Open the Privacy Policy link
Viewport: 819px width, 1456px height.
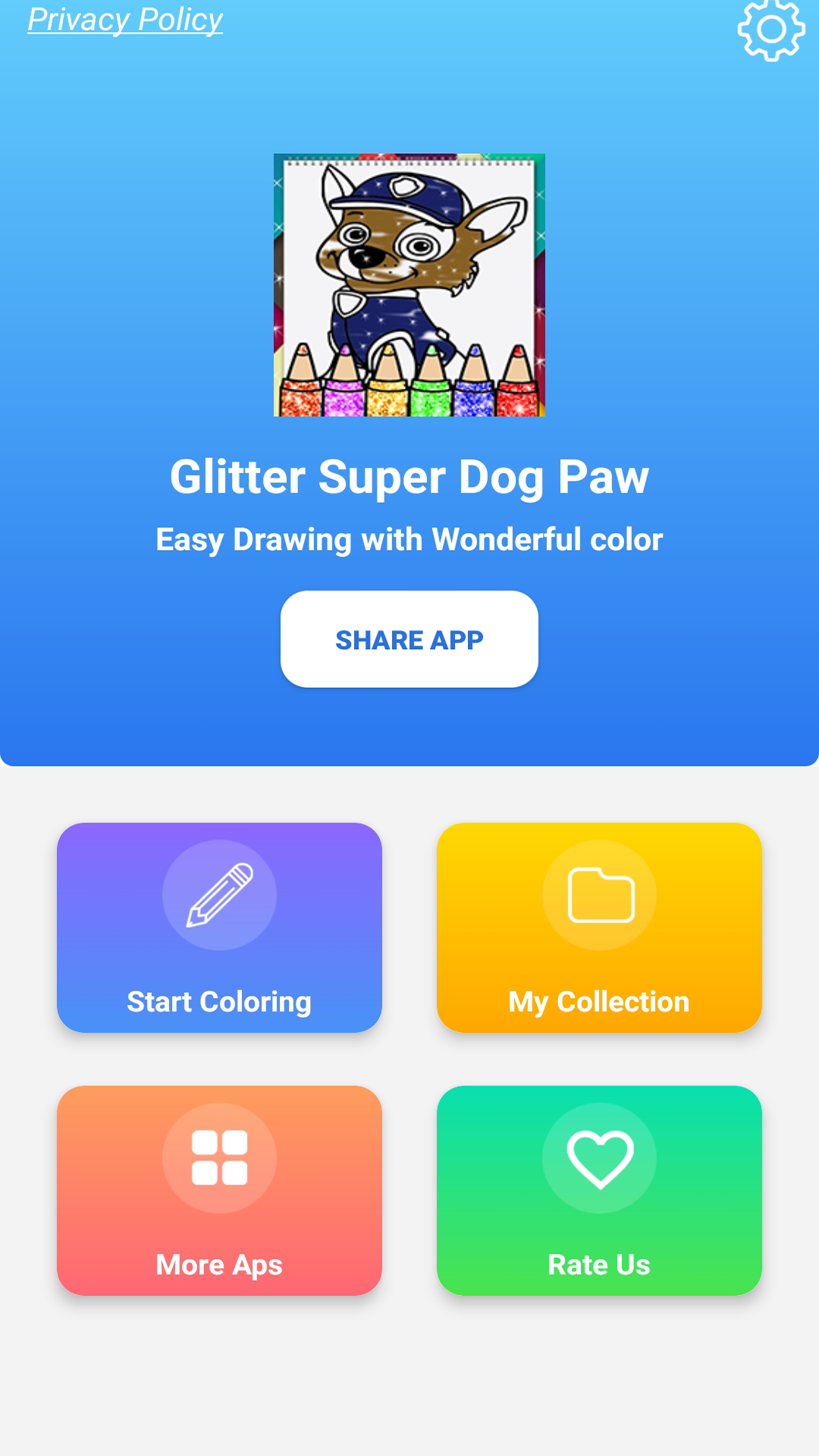[x=124, y=20]
